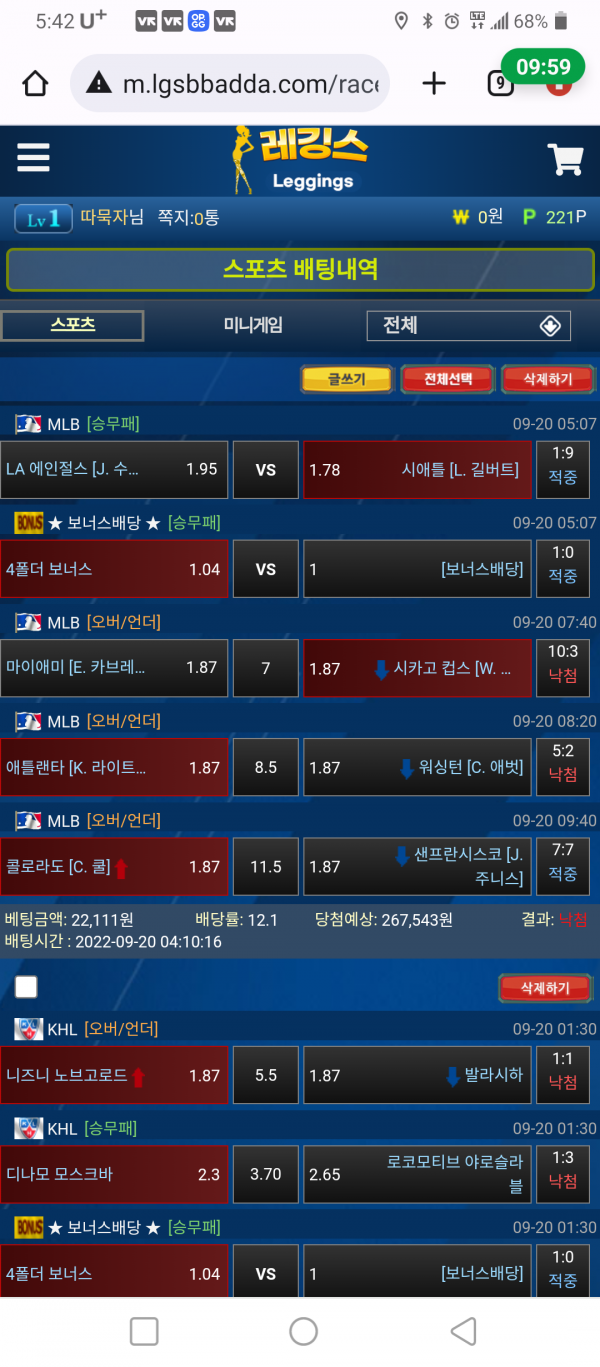Tap the yellow 글쓰기 button

346,379
